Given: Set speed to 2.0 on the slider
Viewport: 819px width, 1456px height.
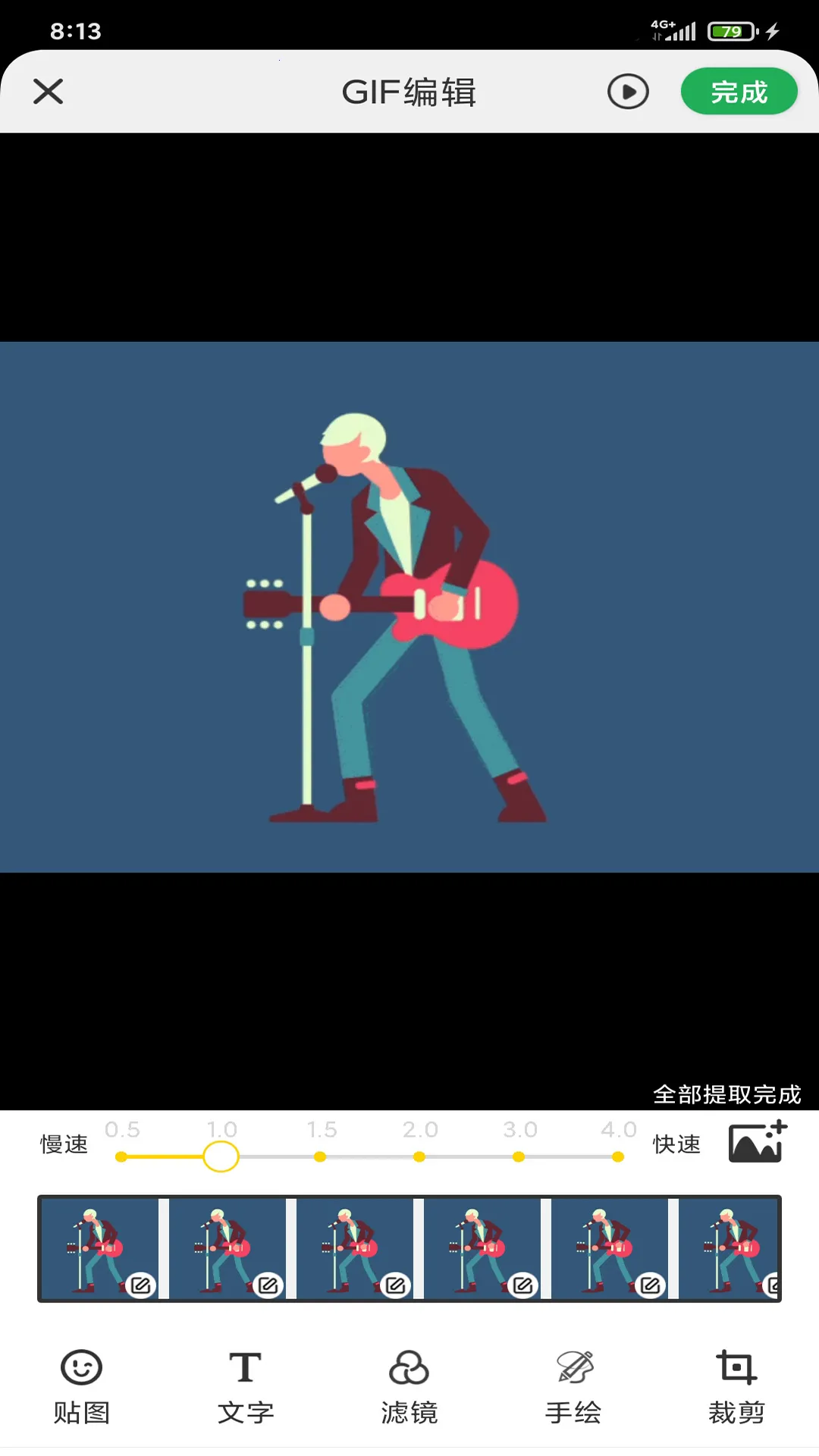Looking at the screenshot, I should click(x=419, y=1156).
